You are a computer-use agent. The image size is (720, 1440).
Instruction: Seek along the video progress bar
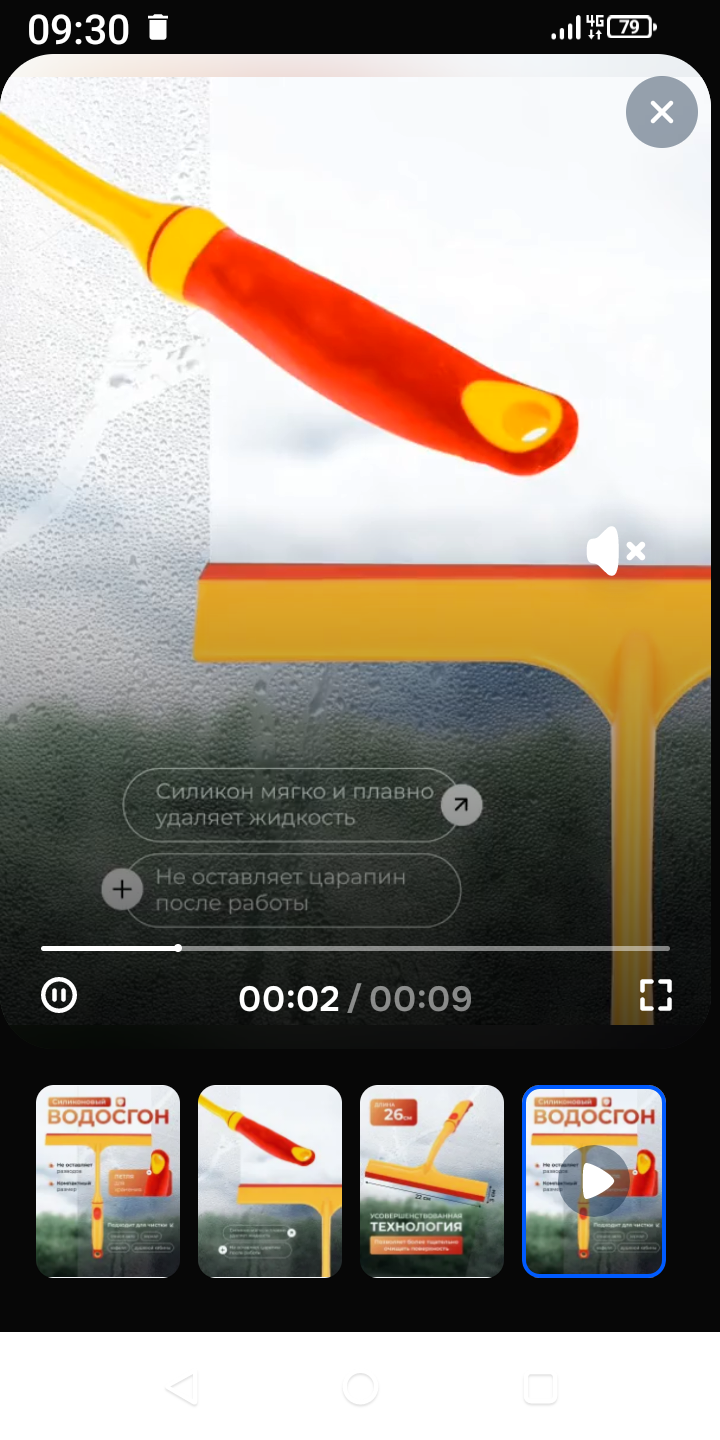point(355,948)
